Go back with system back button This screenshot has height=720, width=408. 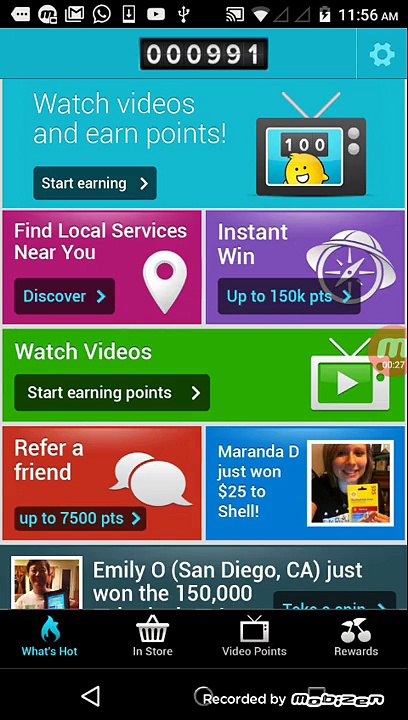point(91,697)
